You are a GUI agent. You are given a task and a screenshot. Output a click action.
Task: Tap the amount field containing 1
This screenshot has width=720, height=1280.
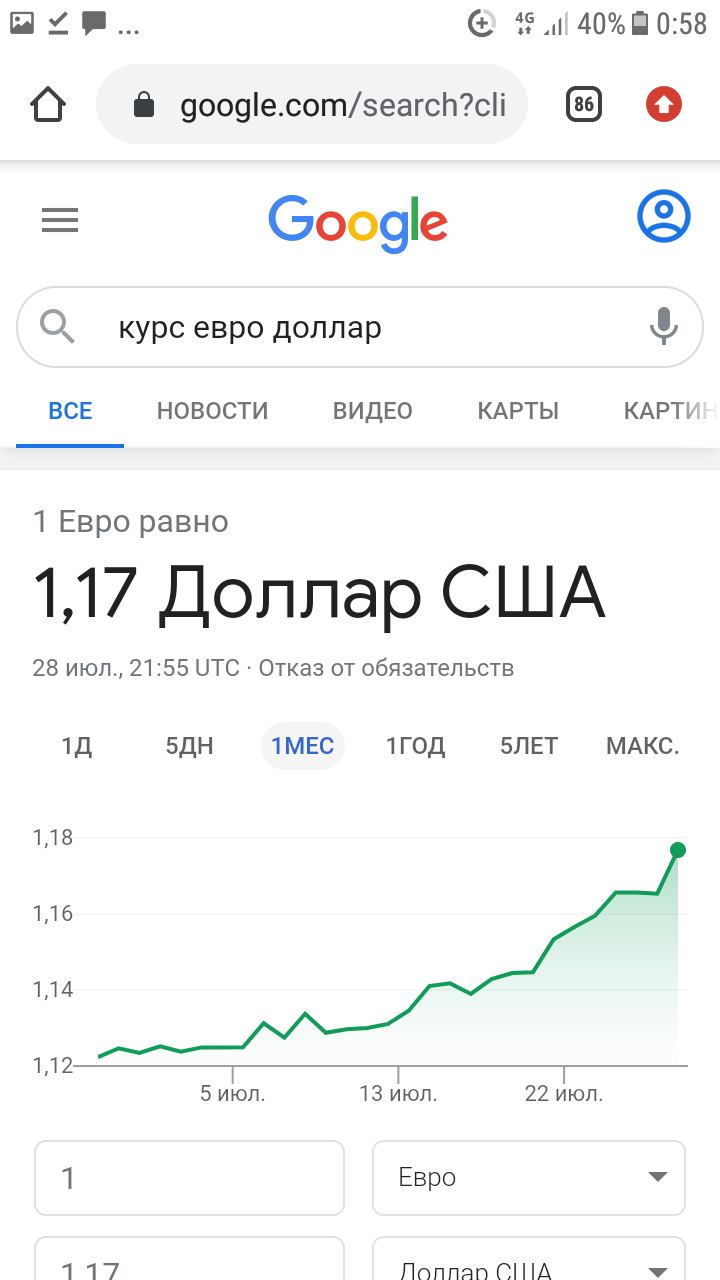point(189,1178)
